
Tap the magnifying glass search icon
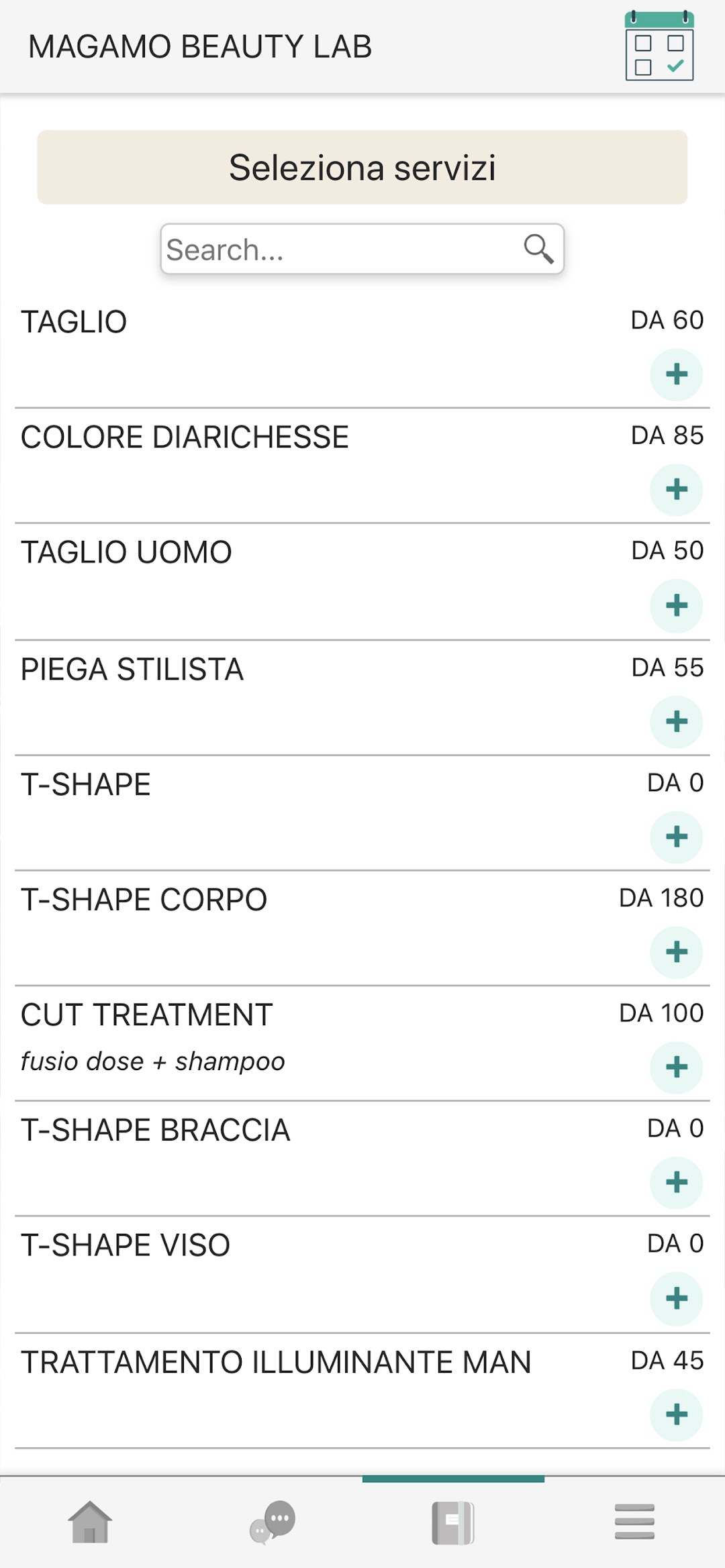click(x=538, y=249)
